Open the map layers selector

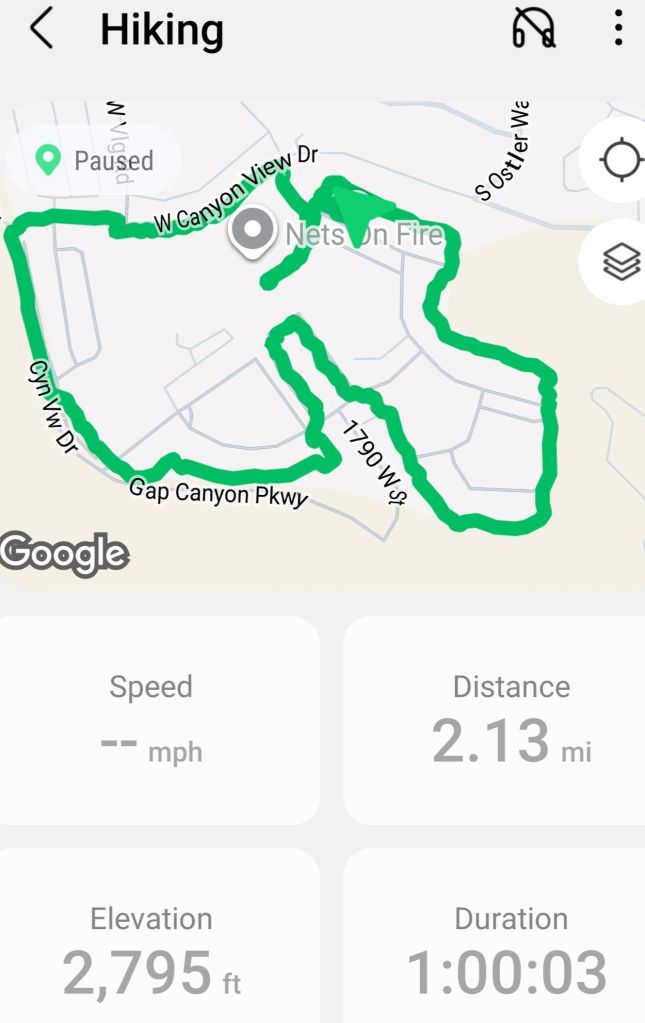tap(620, 262)
